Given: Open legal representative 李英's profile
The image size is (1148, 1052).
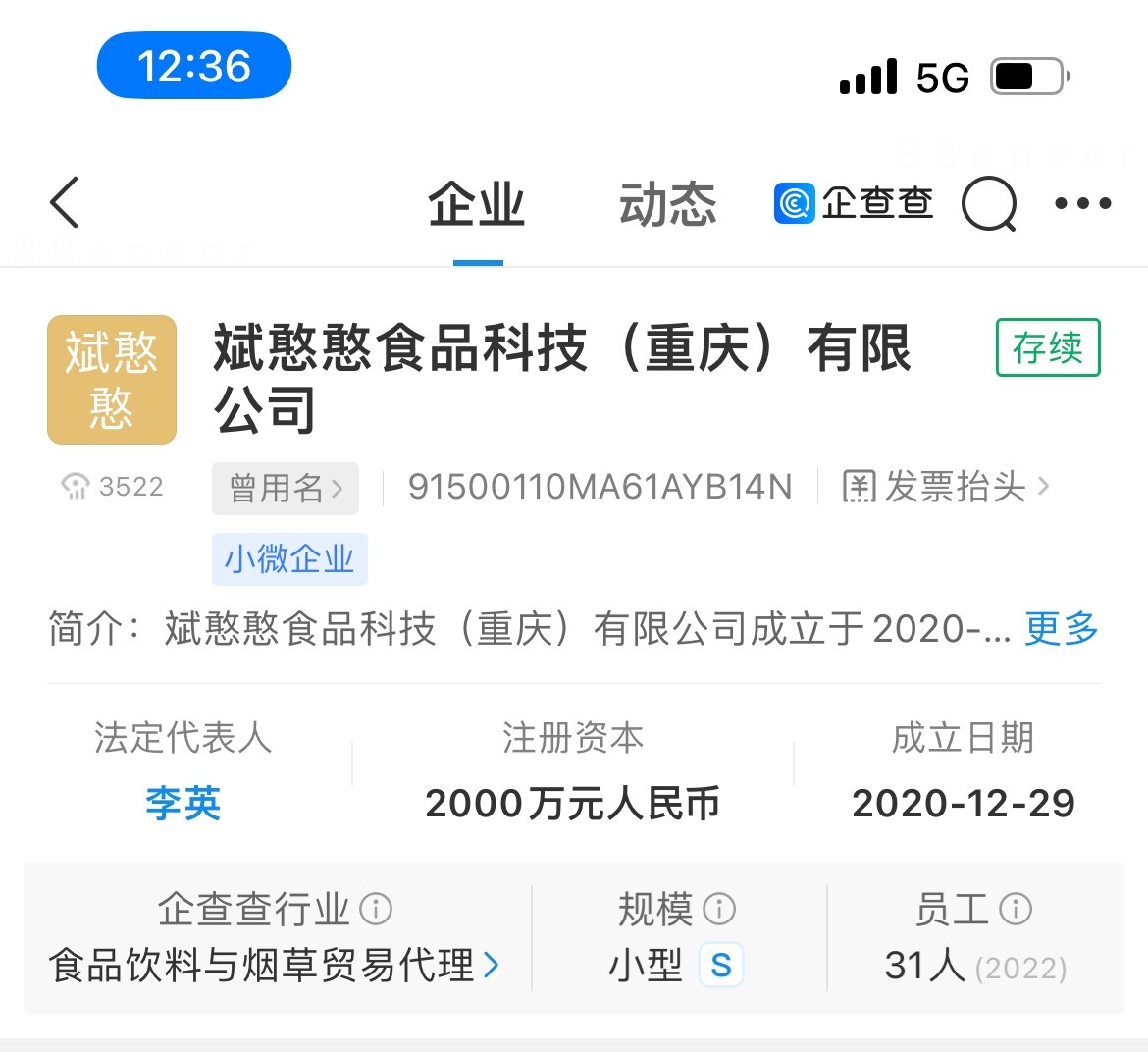Looking at the screenshot, I should [183, 804].
